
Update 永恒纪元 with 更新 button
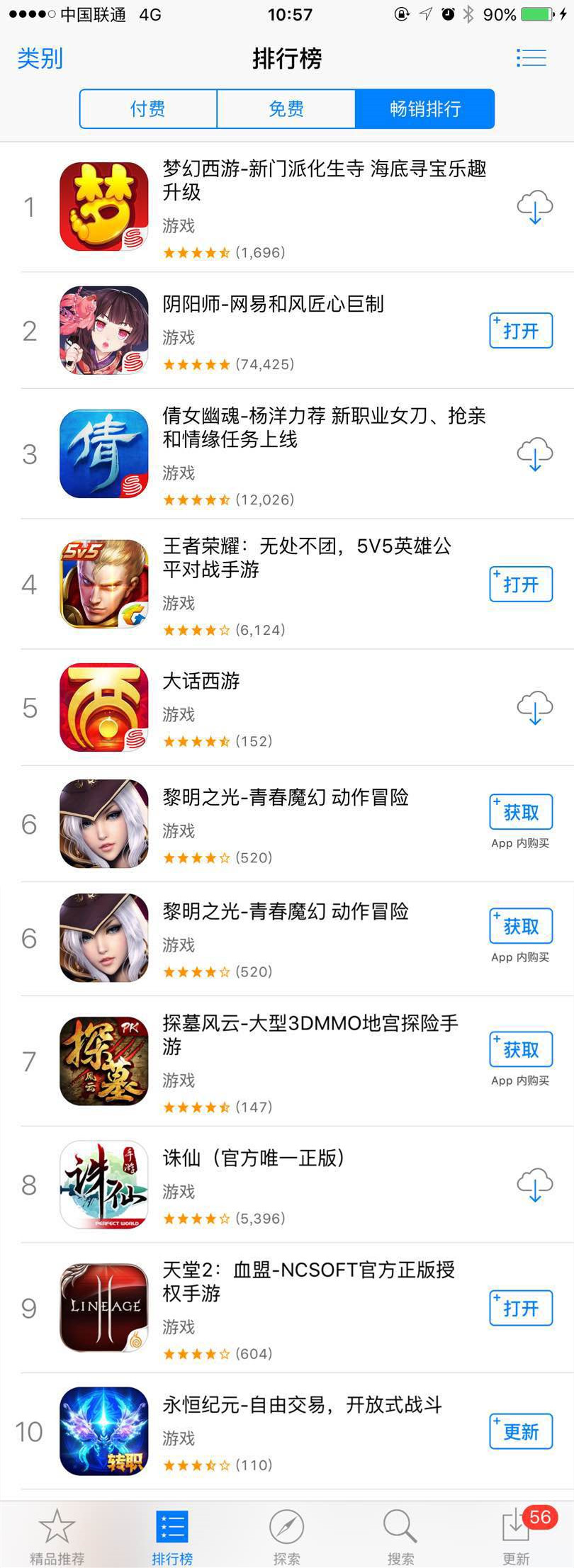coord(521,1432)
